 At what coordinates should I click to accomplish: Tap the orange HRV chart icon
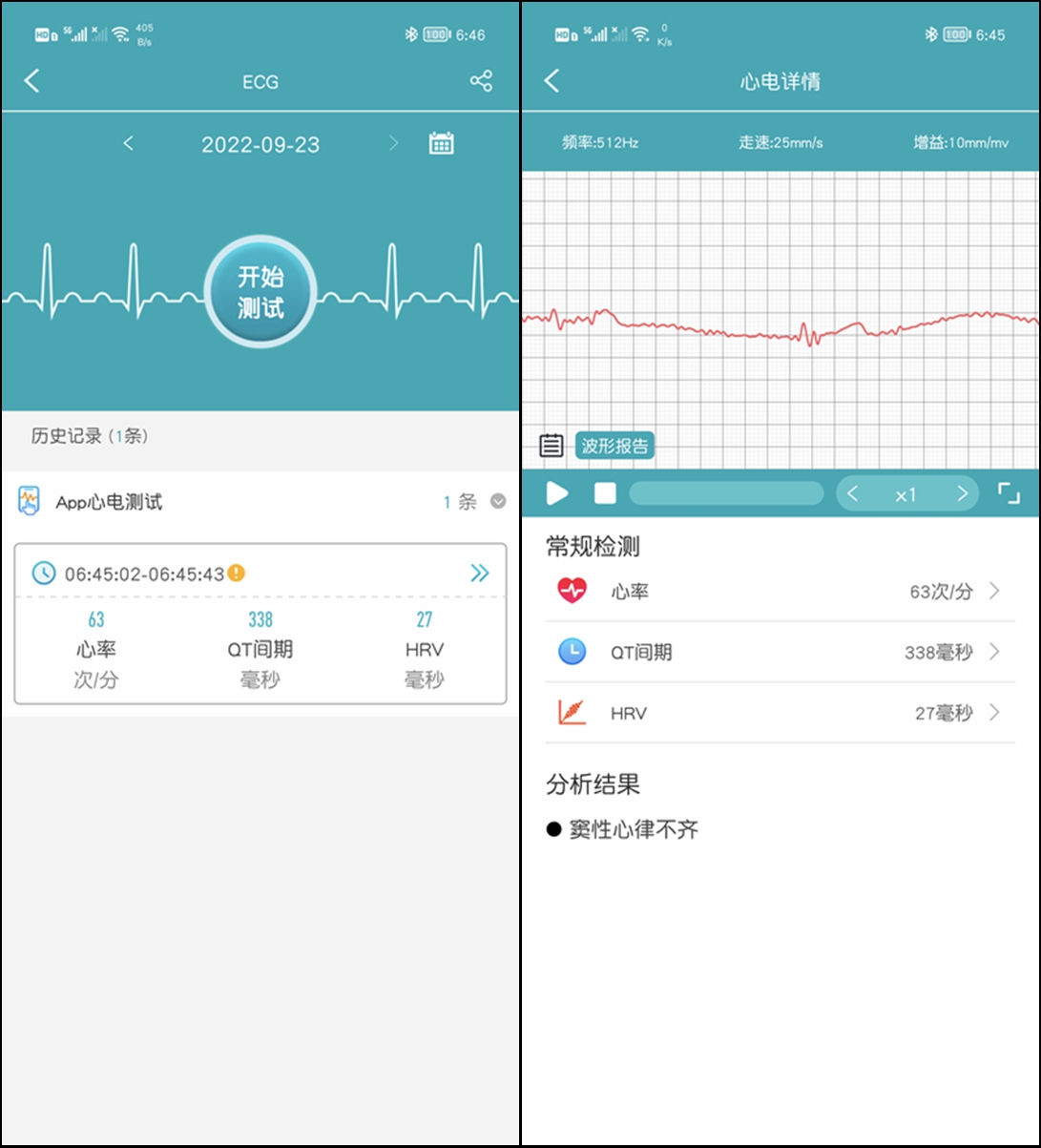pos(572,713)
